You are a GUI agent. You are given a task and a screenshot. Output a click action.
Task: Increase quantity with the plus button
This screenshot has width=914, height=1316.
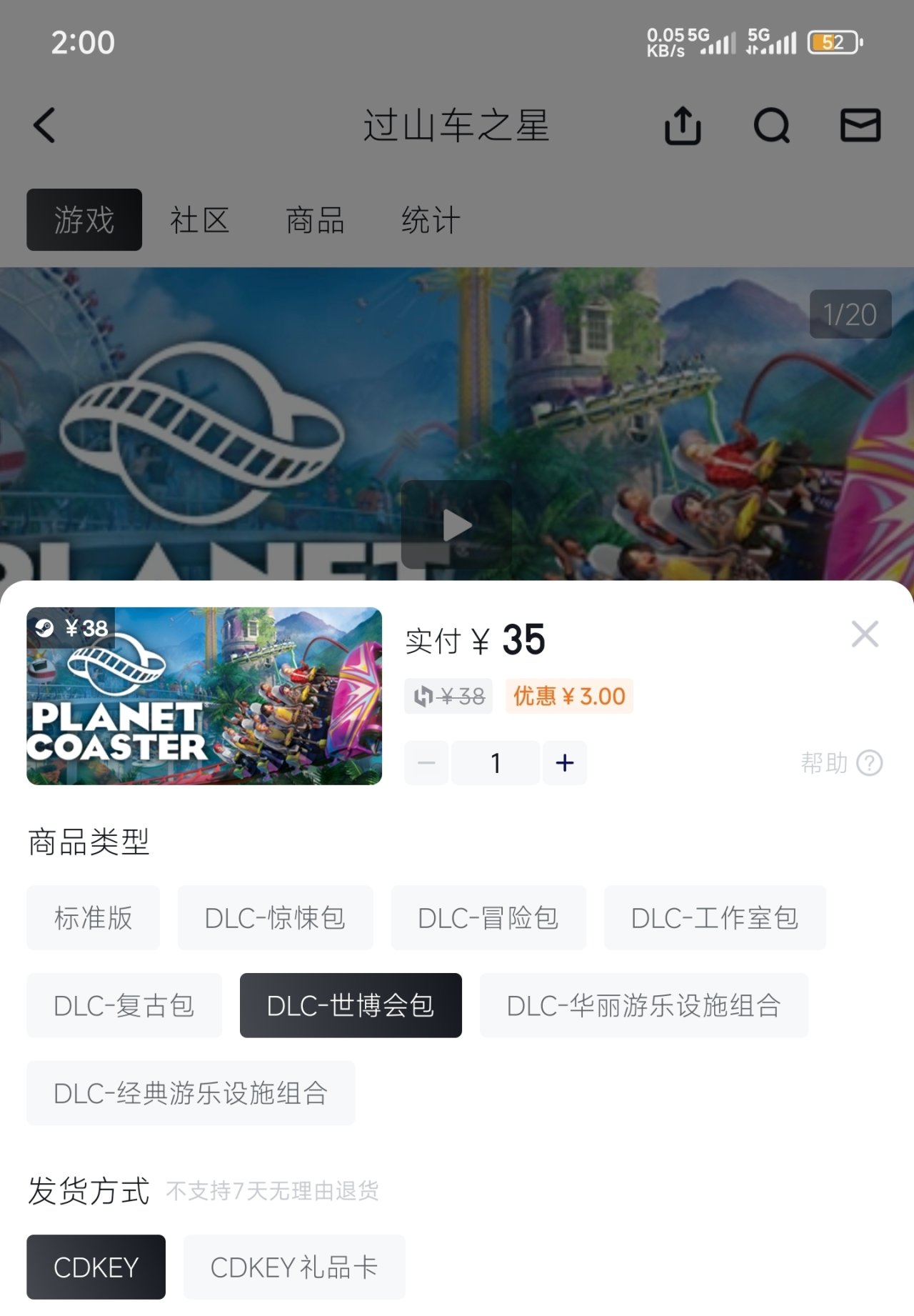pyautogui.click(x=565, y=763)
